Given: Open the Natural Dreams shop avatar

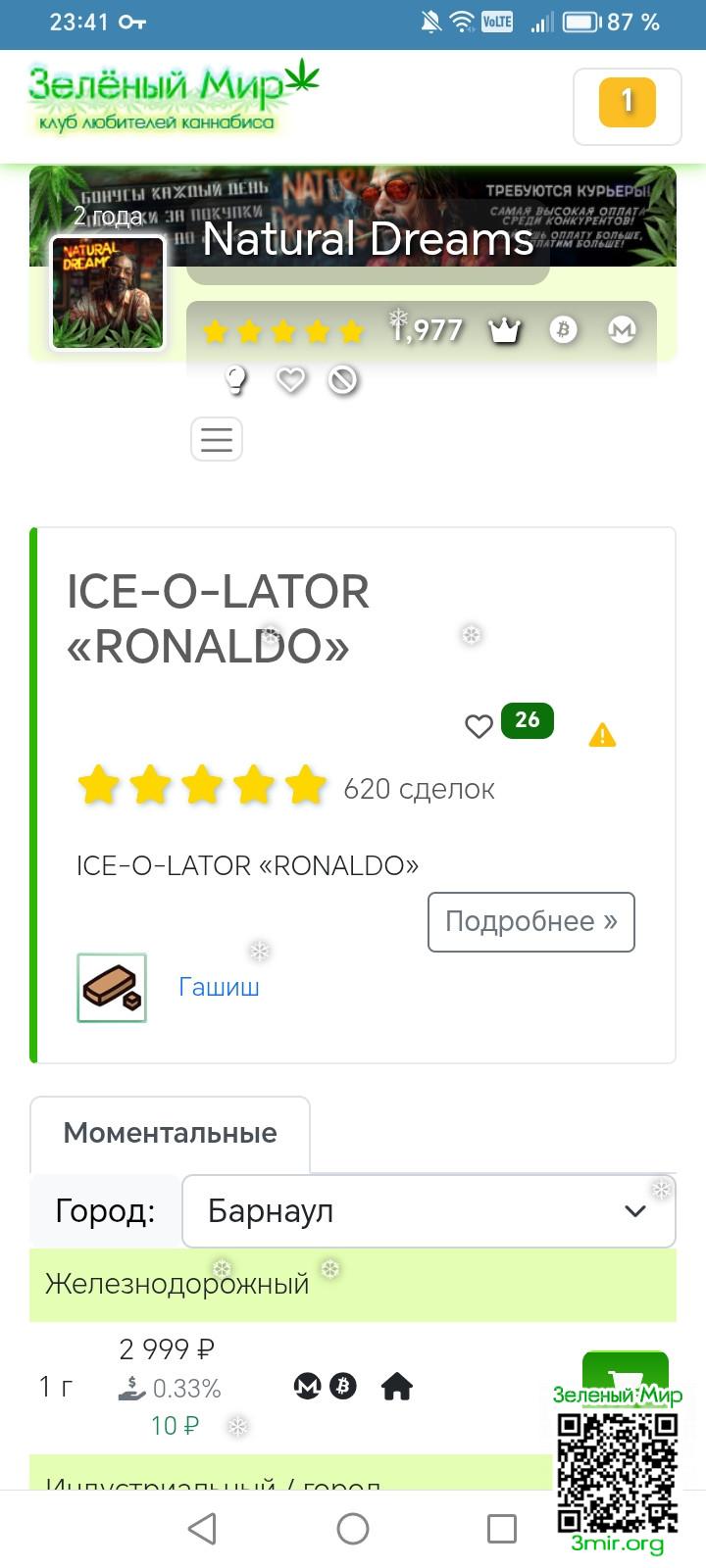Looking at the screenshot, I should pos(108,293).
